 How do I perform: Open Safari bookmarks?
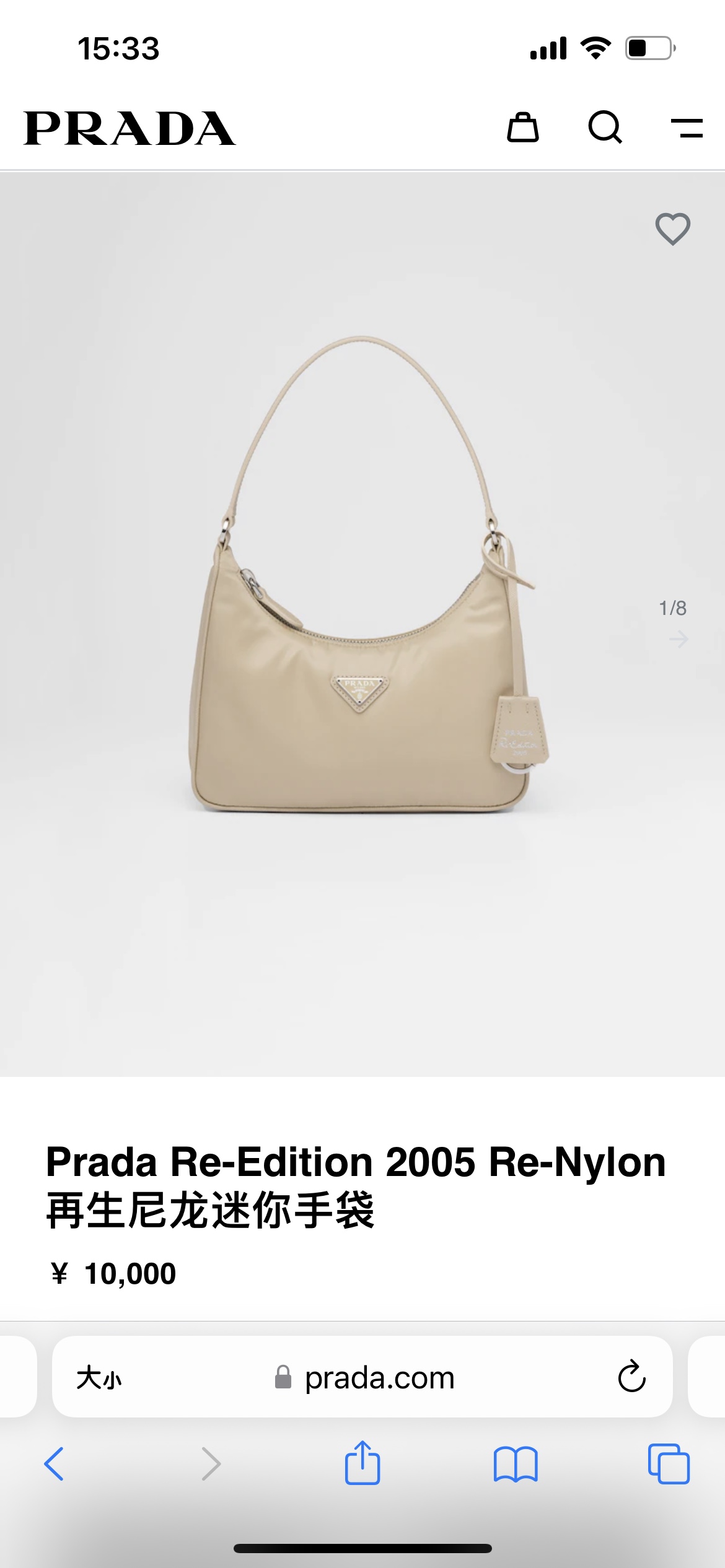[516, 1464]
